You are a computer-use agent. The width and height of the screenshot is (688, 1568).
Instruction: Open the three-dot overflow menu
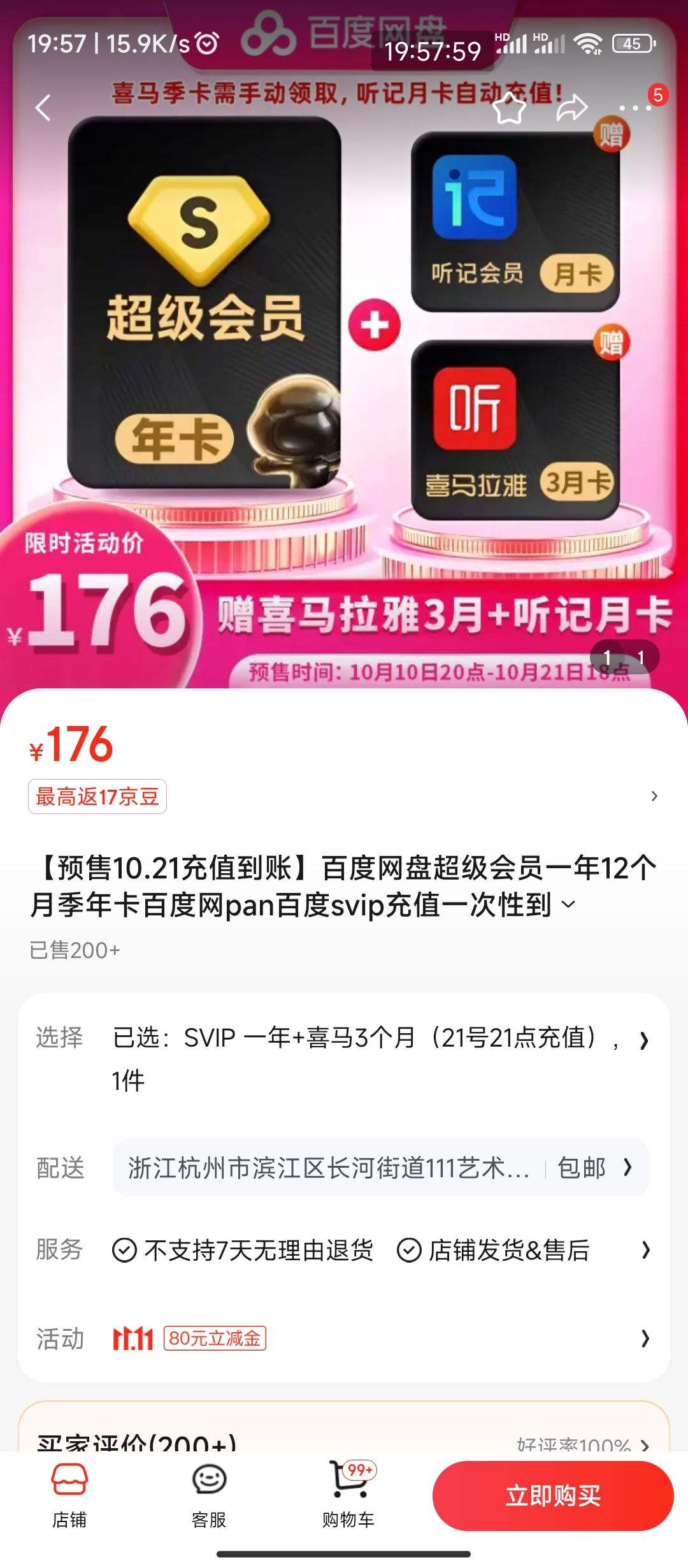click(634, 108)
